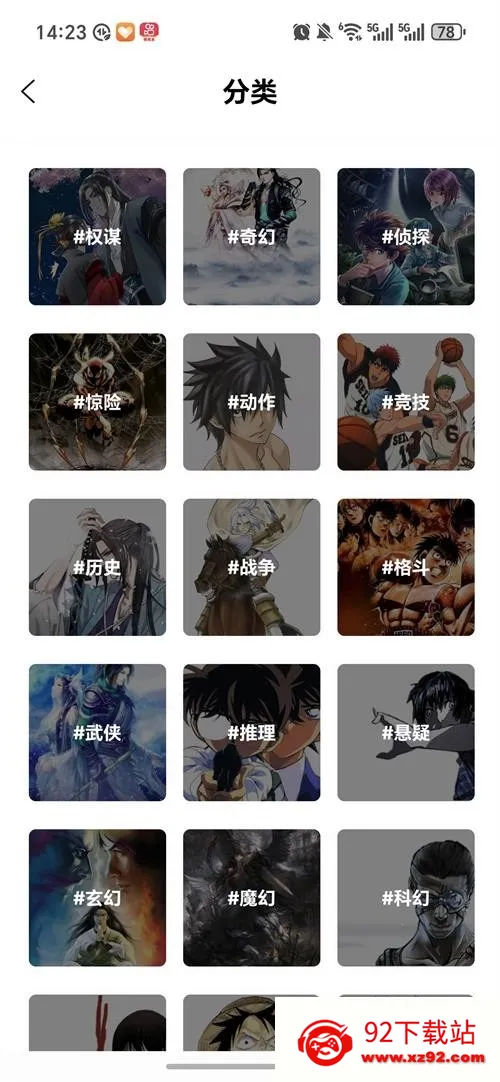Open the #武侠 category

(97, 732)
